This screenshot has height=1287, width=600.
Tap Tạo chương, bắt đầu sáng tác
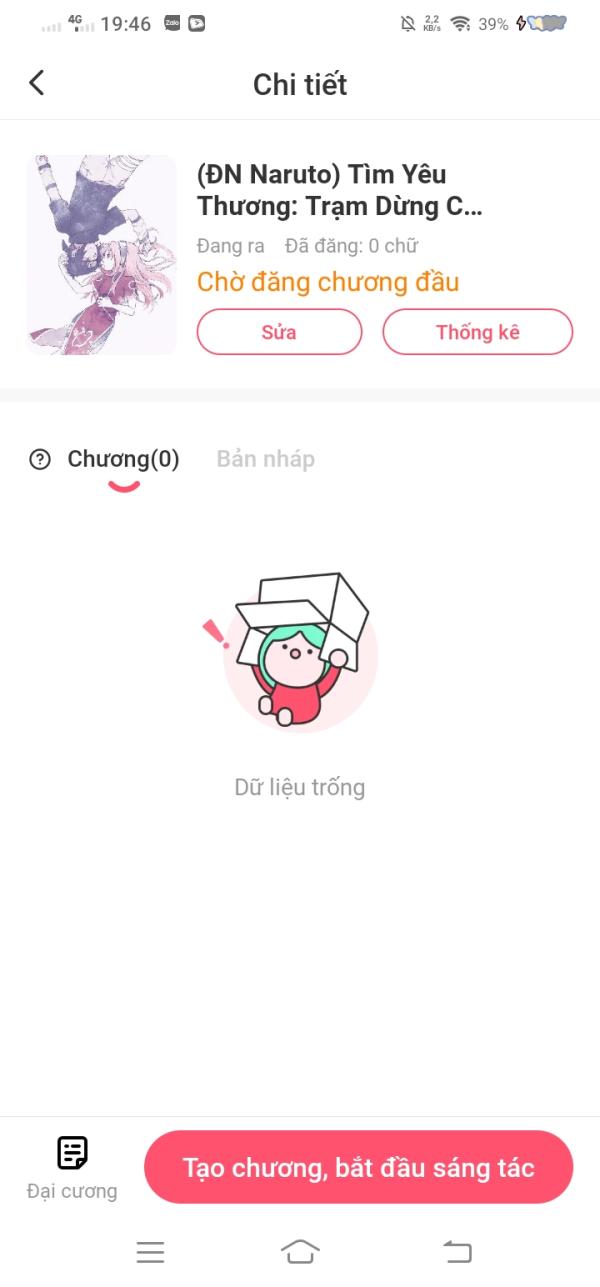pos(358,1167)
